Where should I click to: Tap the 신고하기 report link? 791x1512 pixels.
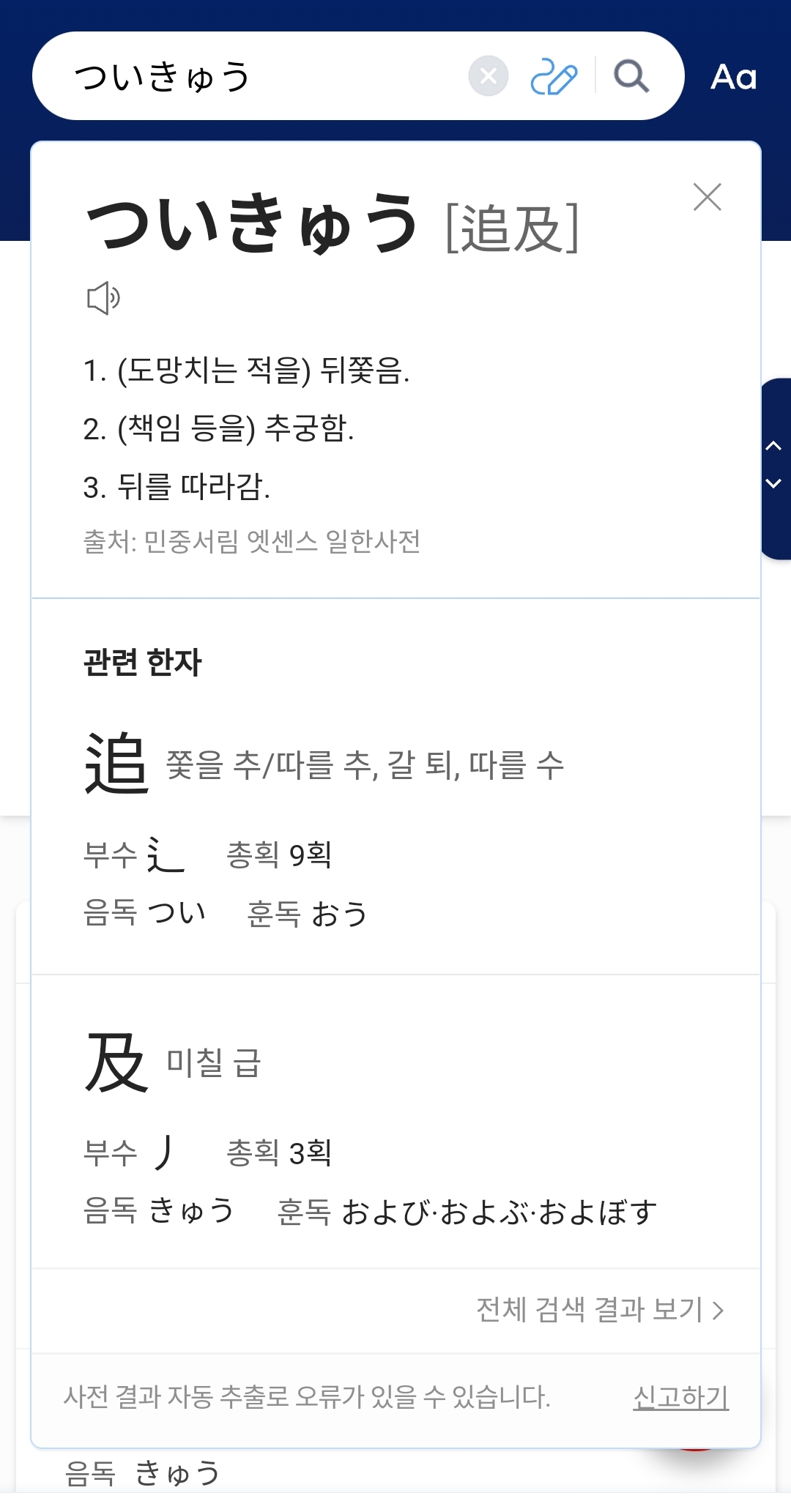pyautogui.click(x=680, y=1397)
